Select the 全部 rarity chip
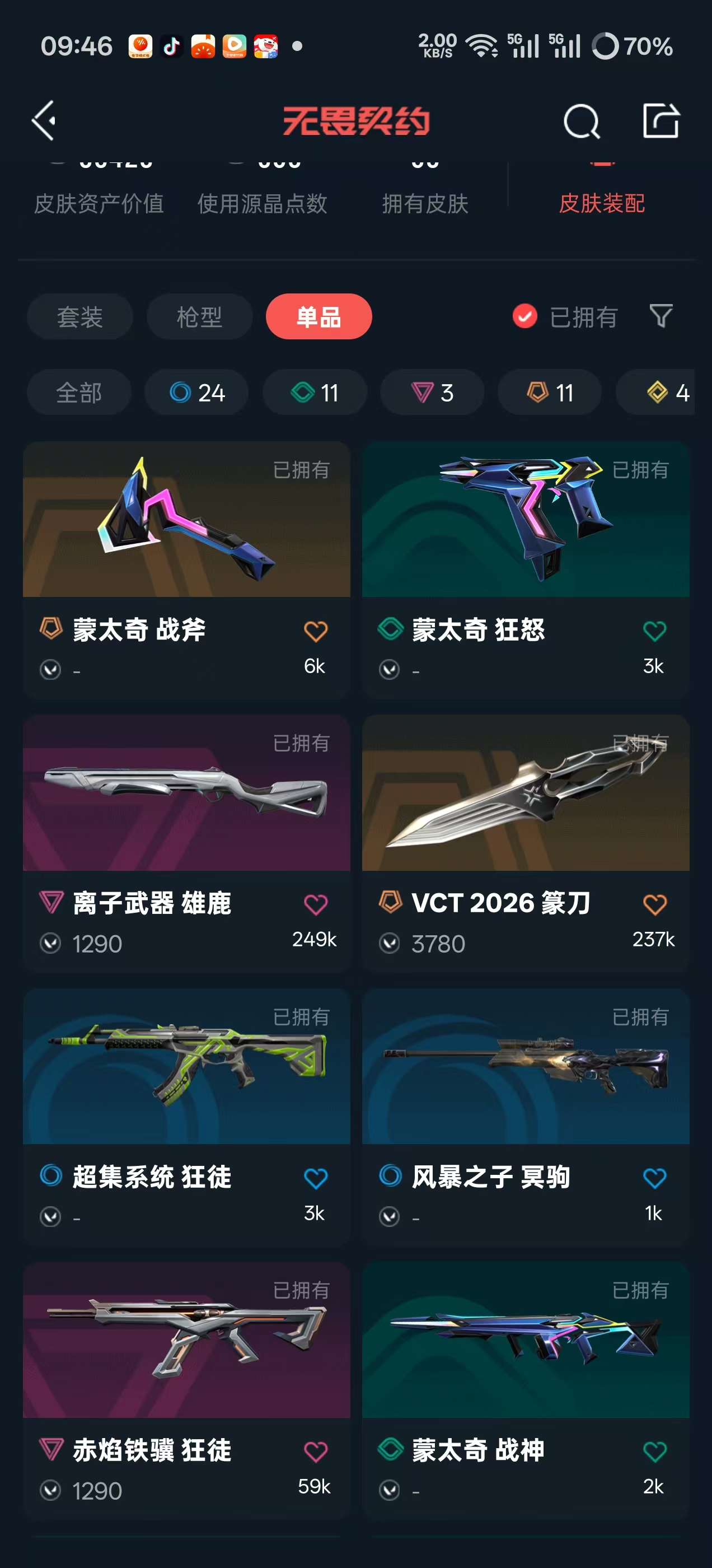The image size is (712, 1568). [78, 393]
